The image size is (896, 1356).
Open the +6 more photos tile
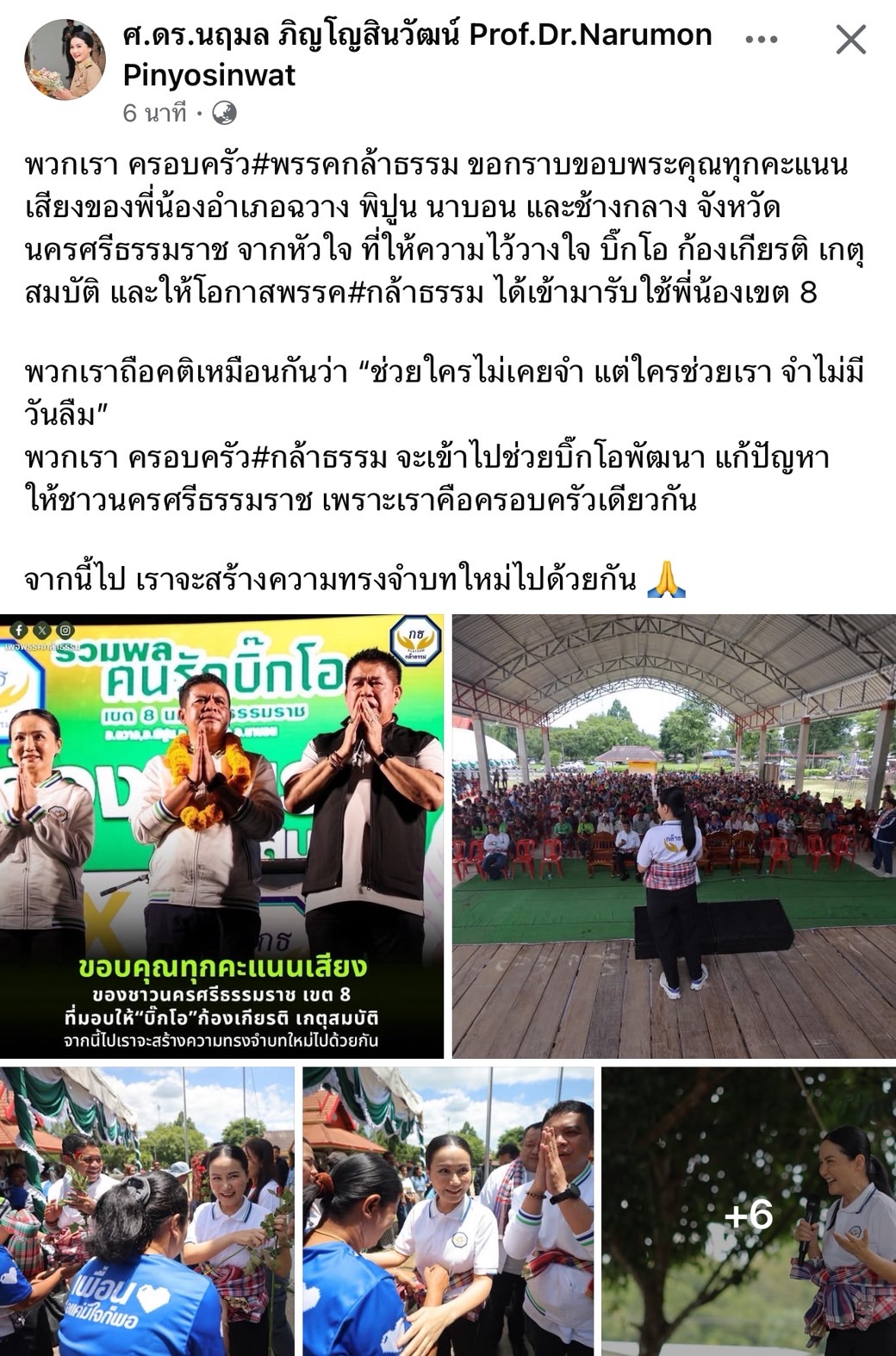[x=748, y=1210]
